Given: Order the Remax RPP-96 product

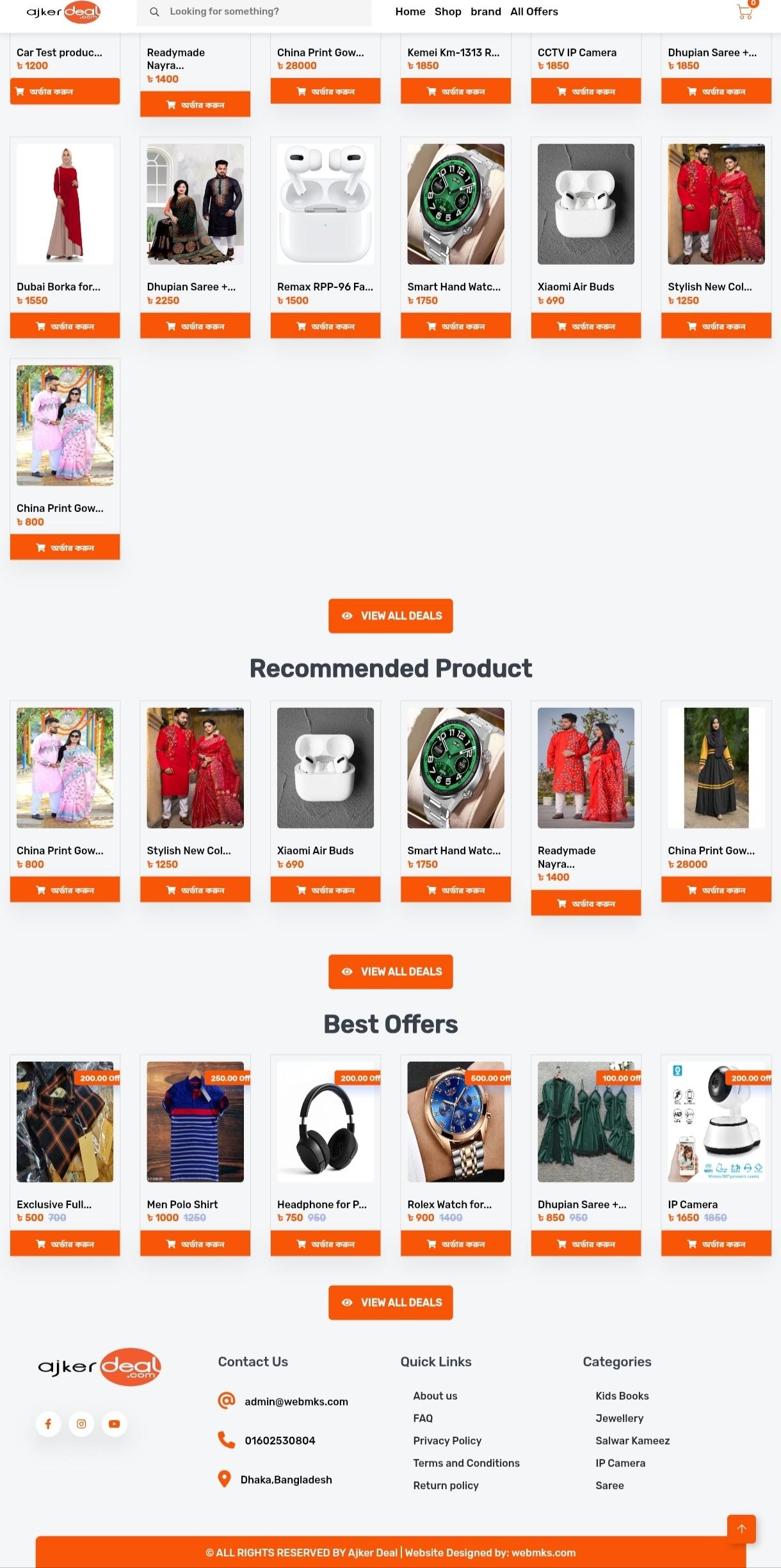Looking at the screenshot, I should tap(325, 326).
